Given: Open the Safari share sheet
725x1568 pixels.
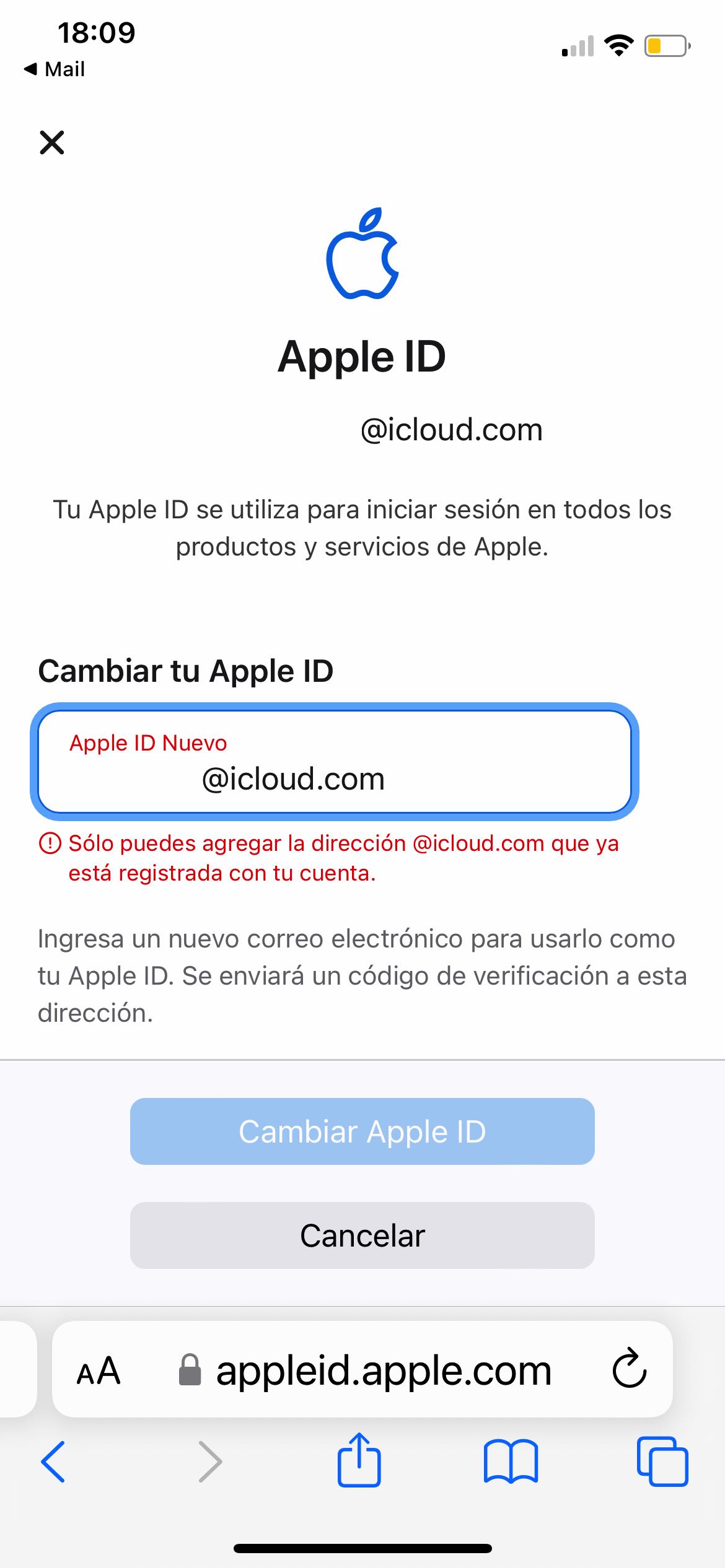Looking at the screenshot, I should pos(359,1460).
